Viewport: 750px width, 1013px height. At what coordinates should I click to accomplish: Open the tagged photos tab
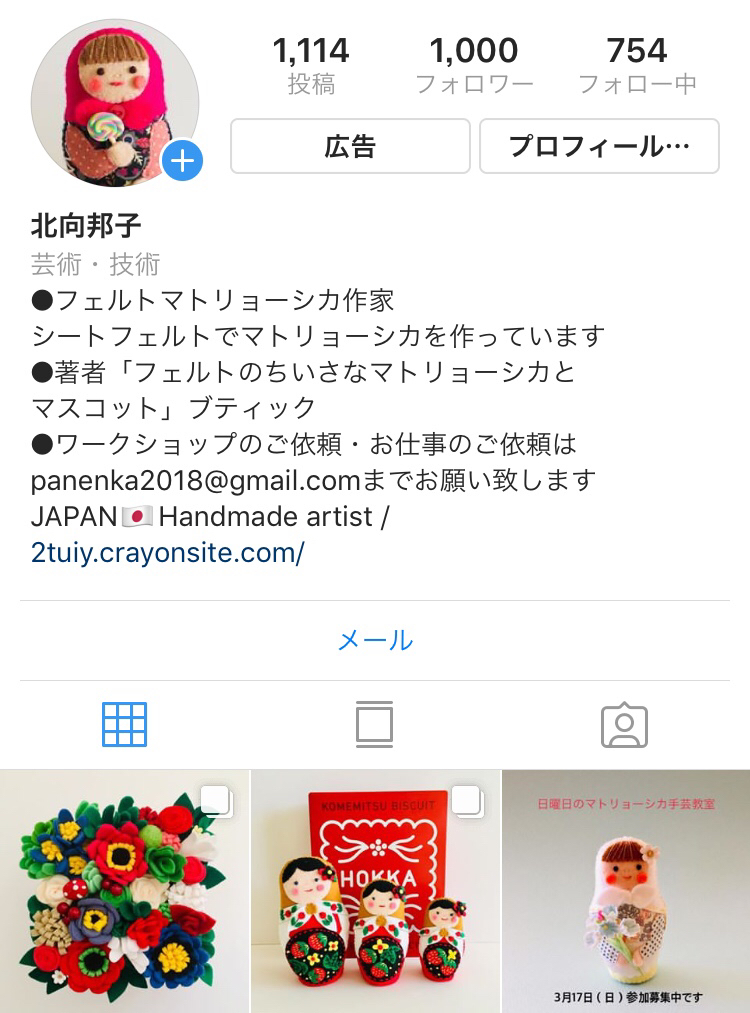pyautogui.click(x=625, y=725)
